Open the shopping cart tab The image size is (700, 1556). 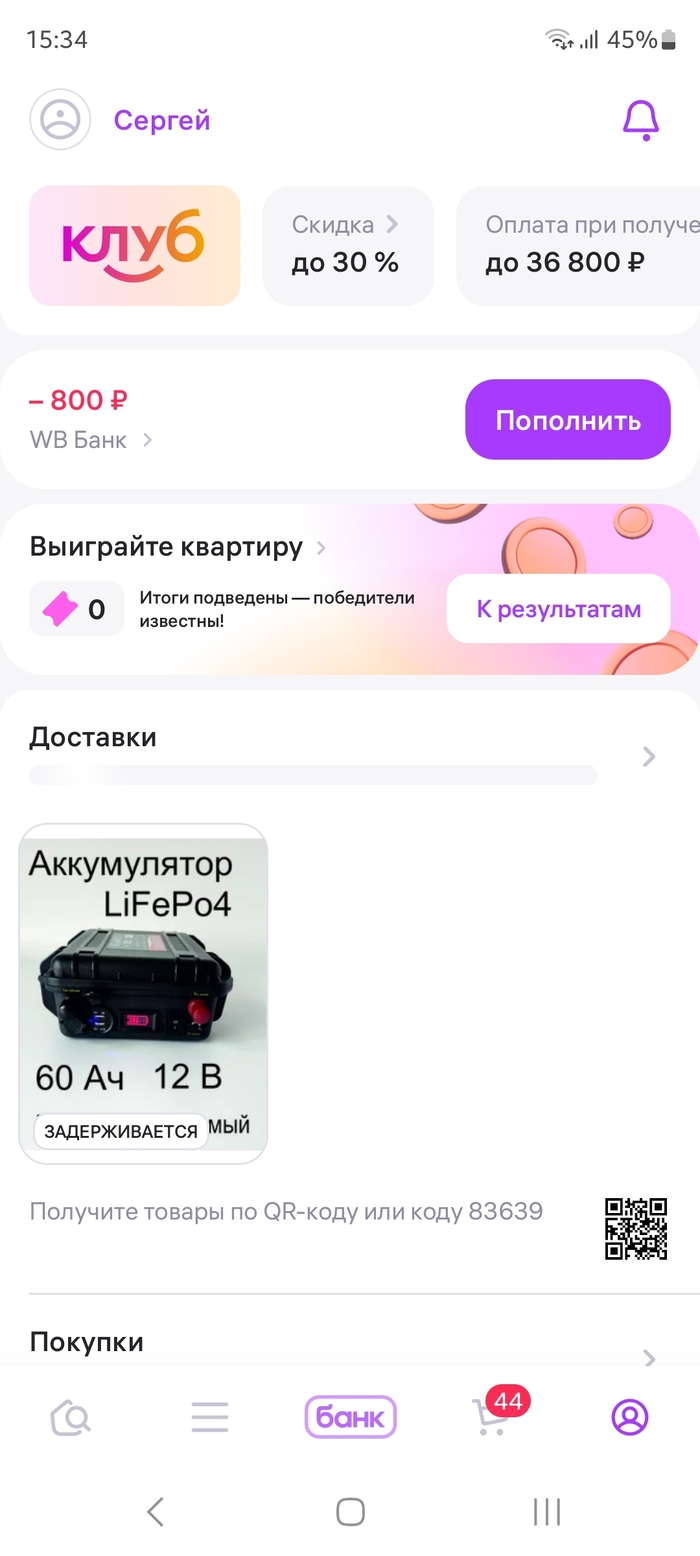[x=490, y=1417]
